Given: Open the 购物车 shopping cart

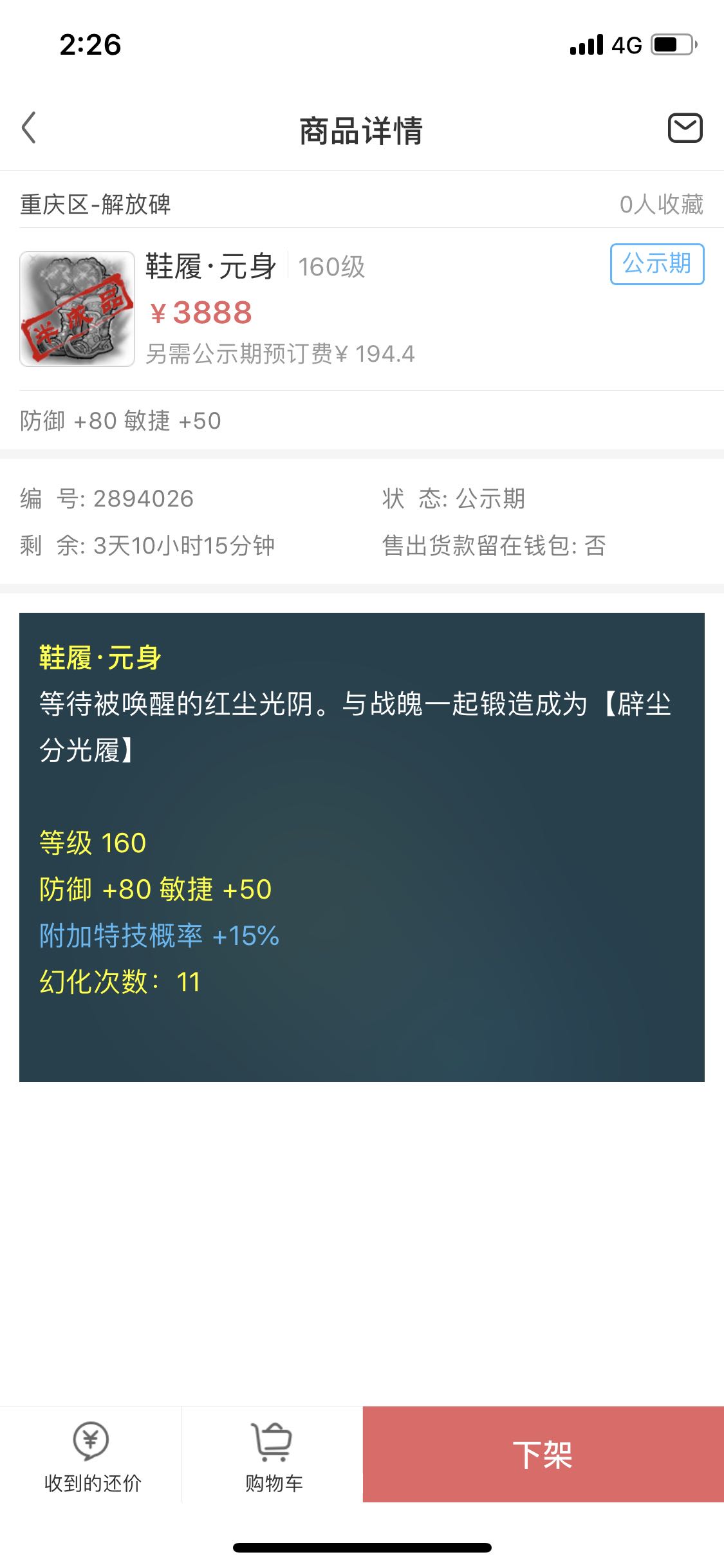Looking at the screenshot, I should pos(274,1456).
